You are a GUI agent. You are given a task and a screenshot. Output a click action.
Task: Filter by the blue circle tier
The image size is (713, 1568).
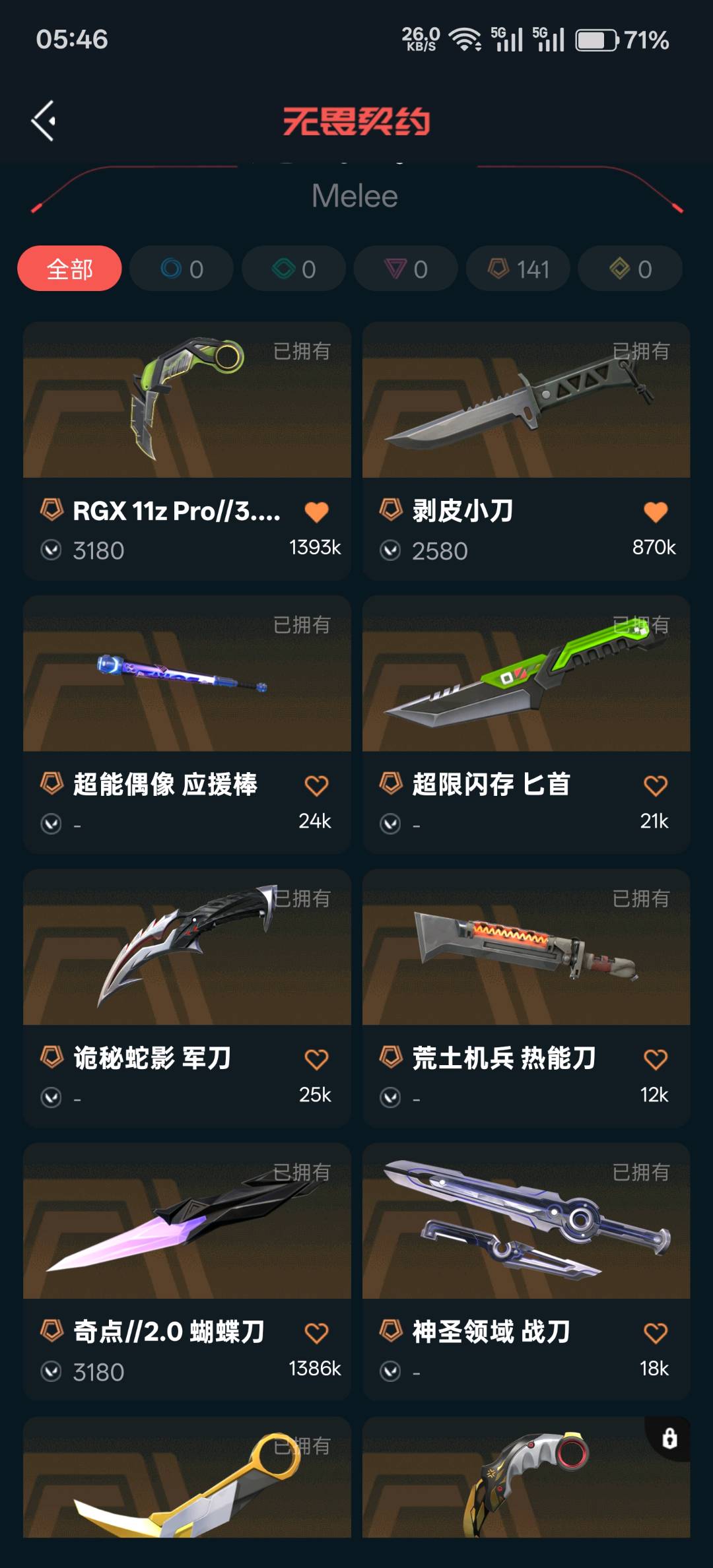pos(182,269)
